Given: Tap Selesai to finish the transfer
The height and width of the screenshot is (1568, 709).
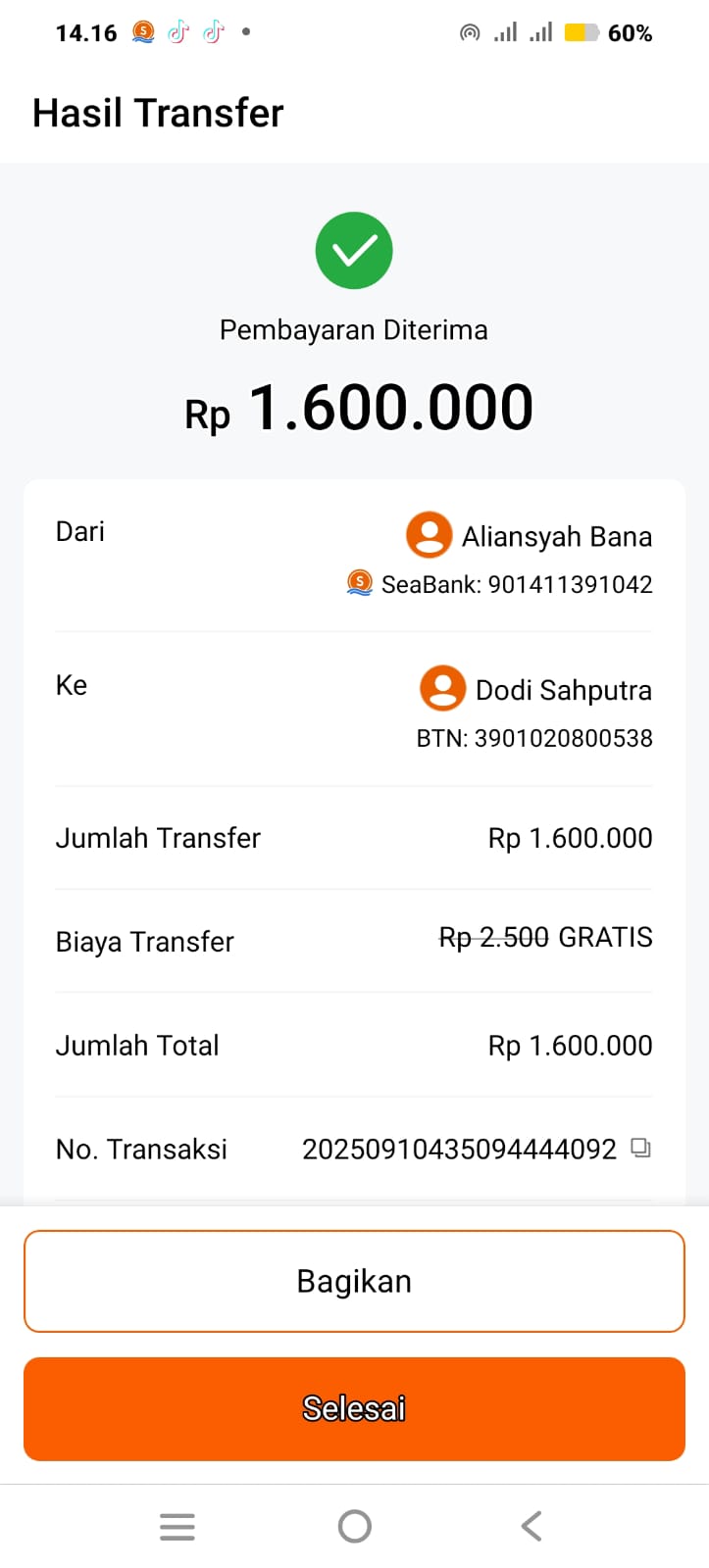Looking at the screenshot, I should [354, 1408].
